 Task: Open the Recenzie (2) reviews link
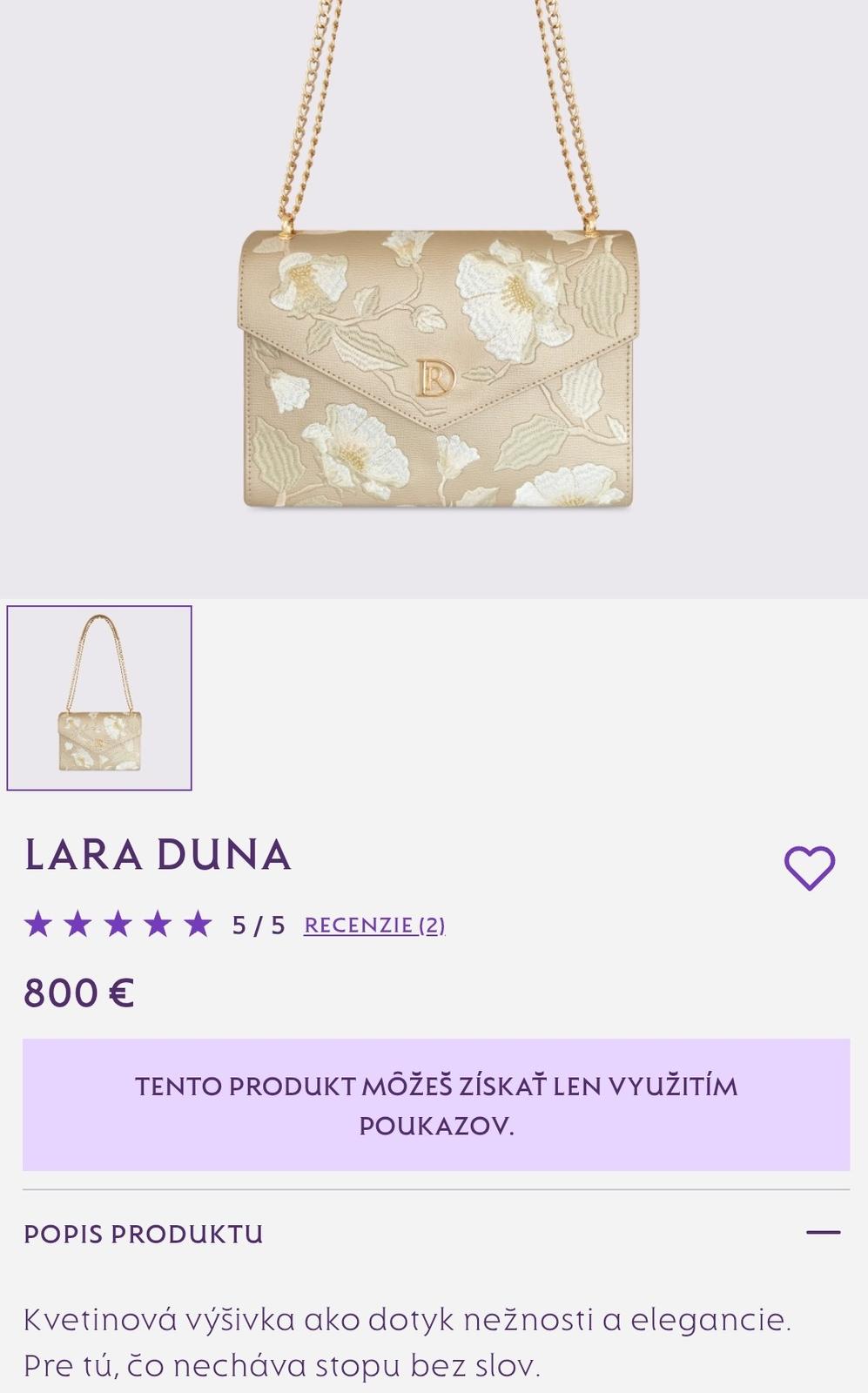point(374,925)
